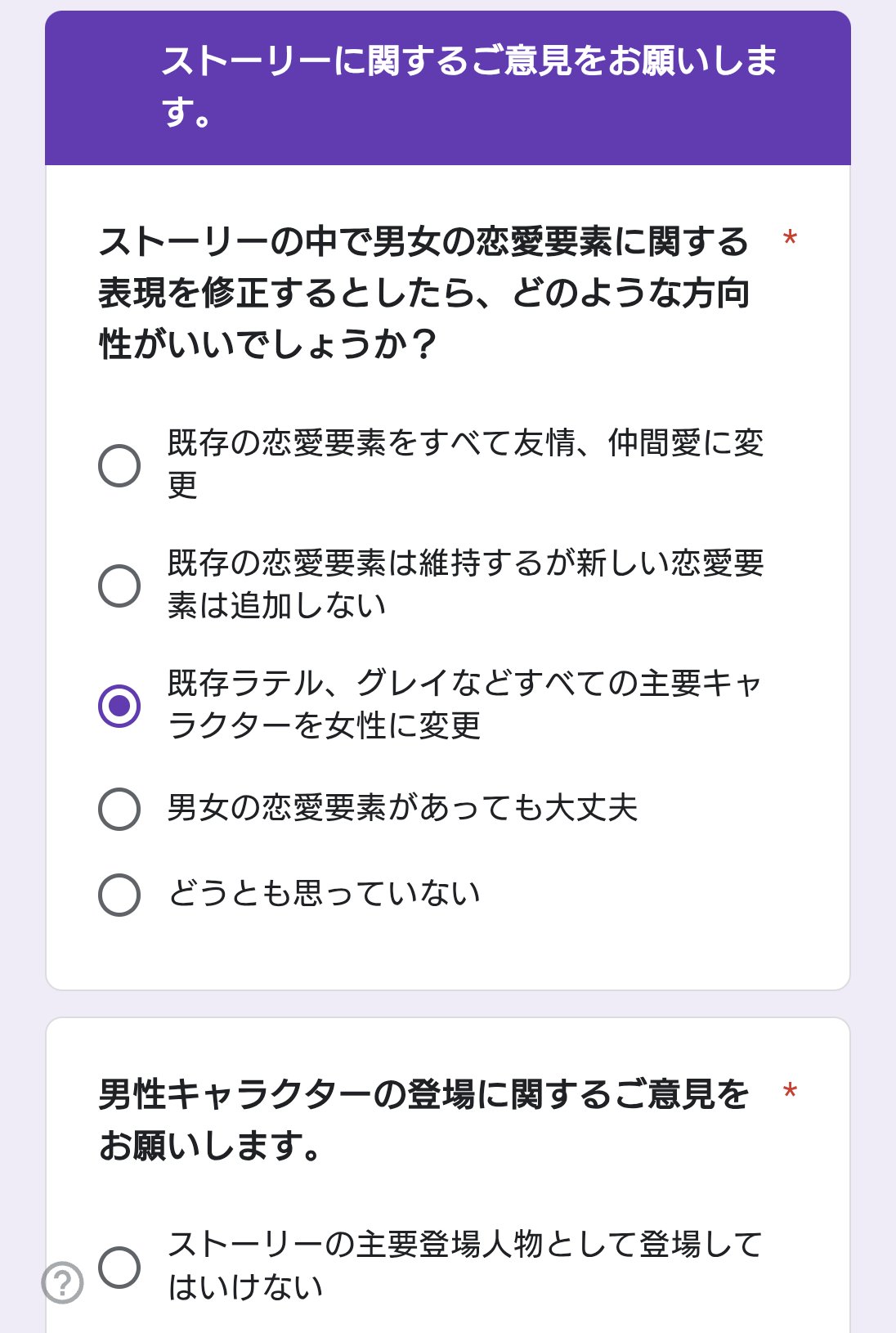Choose ストーリーの主要登場人物として登場してはいけない
Image resolution: width=896 pixels, height=1333 pixels.
point(119,1267)
